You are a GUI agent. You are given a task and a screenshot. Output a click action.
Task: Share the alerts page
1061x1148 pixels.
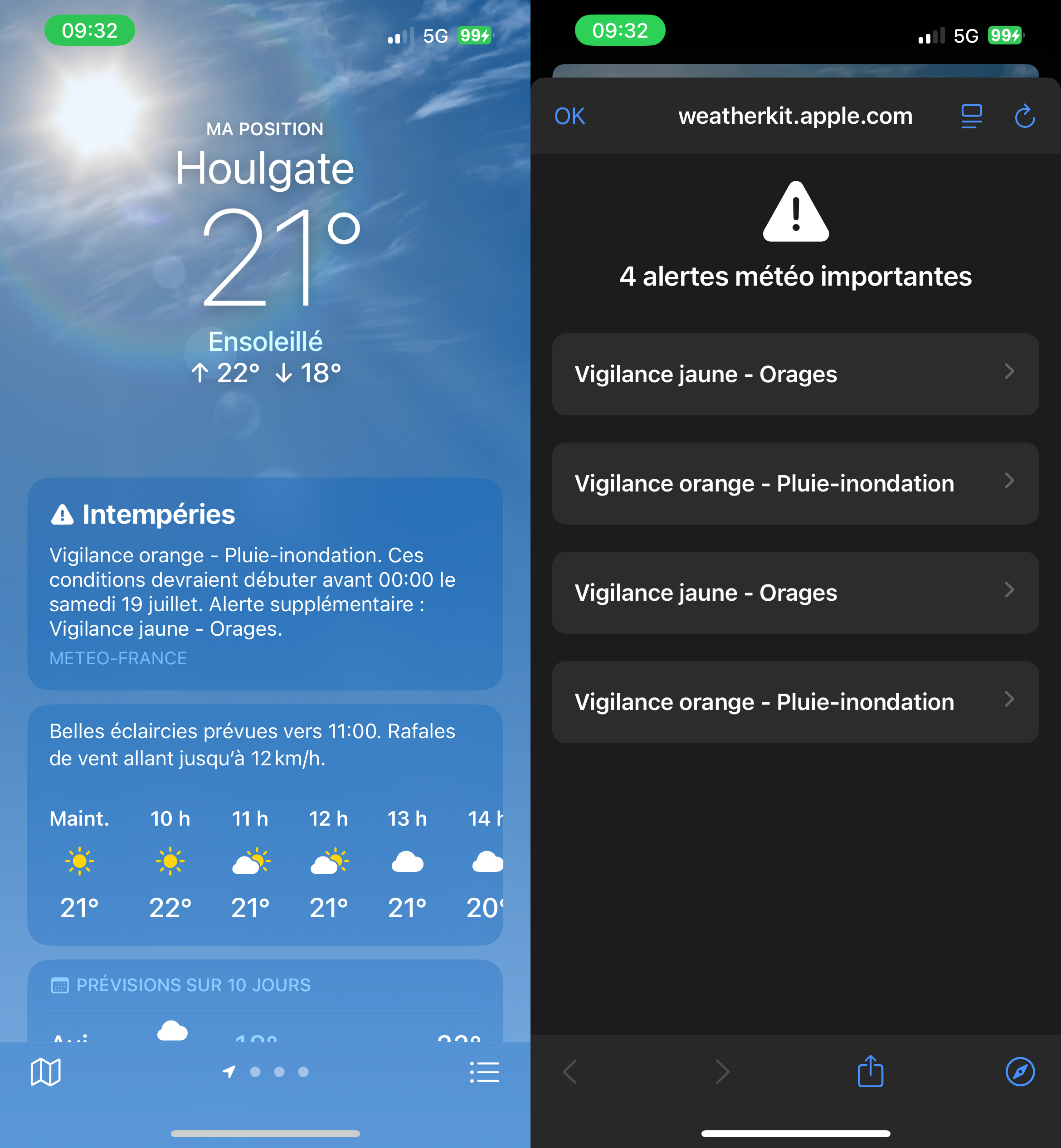871,1071
